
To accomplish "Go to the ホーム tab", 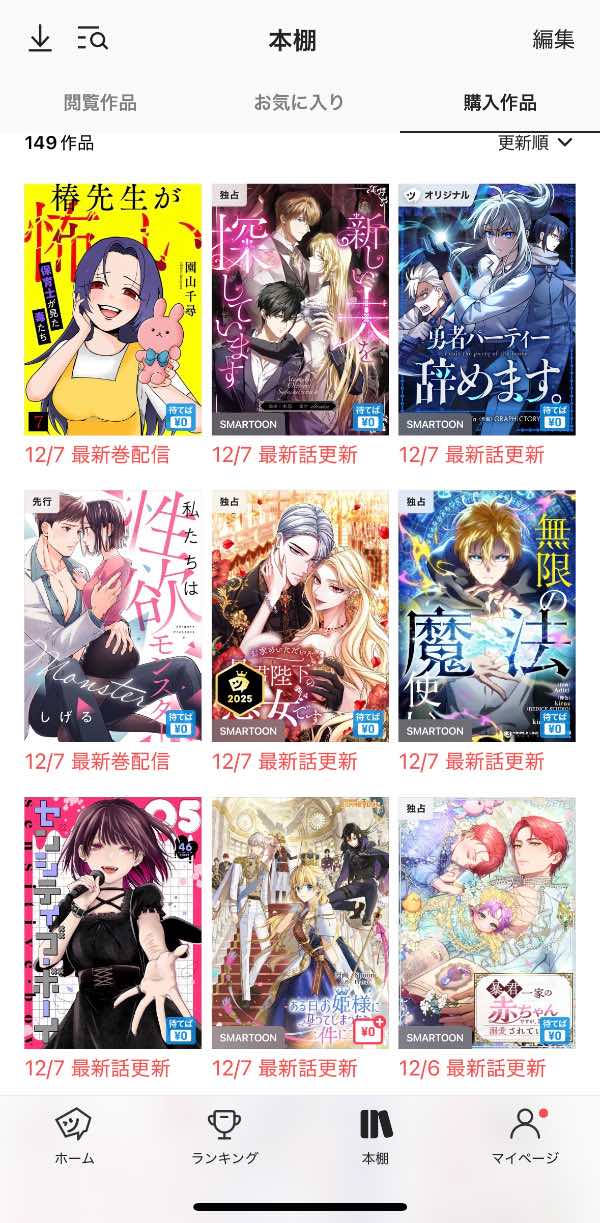I will coord(75,1137).
